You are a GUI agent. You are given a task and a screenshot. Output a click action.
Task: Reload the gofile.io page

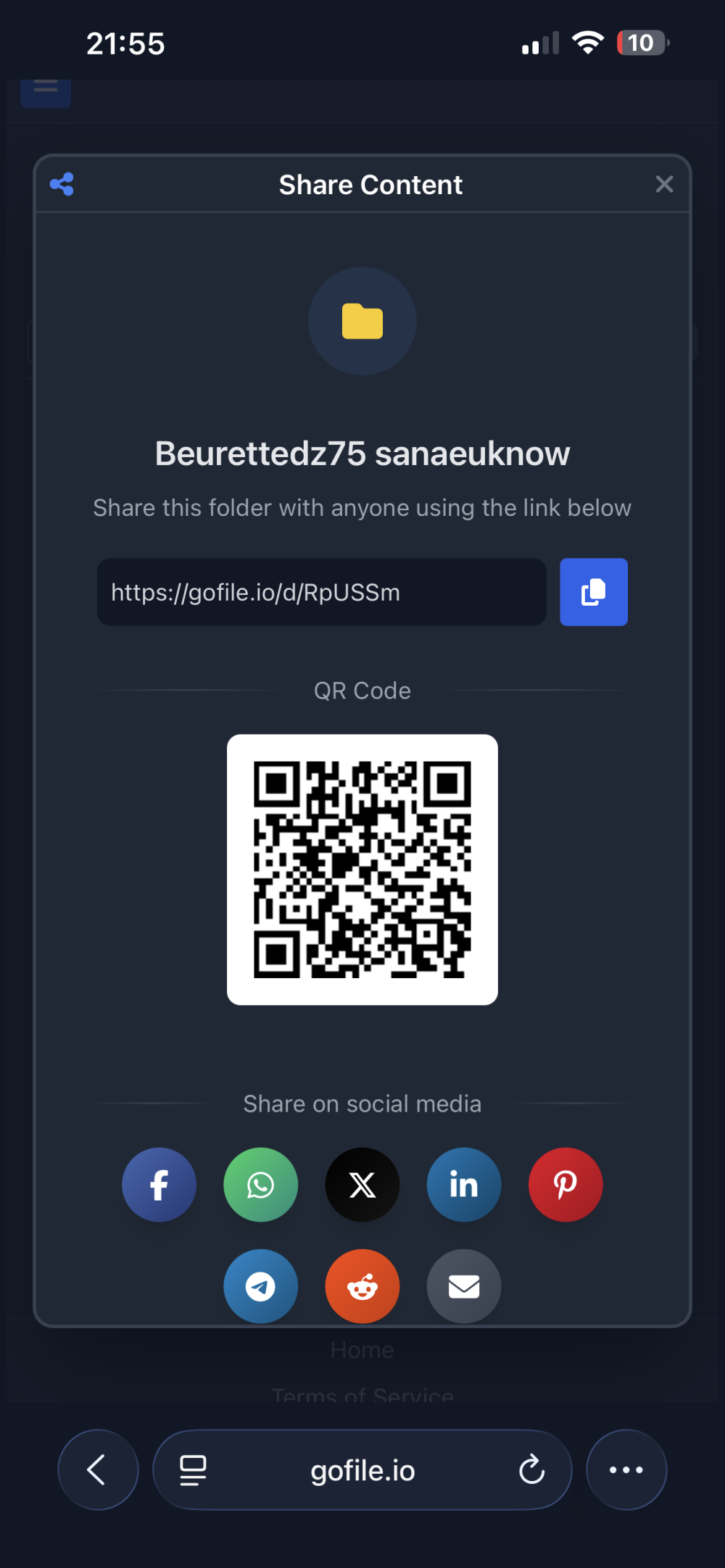point(531,1469)
